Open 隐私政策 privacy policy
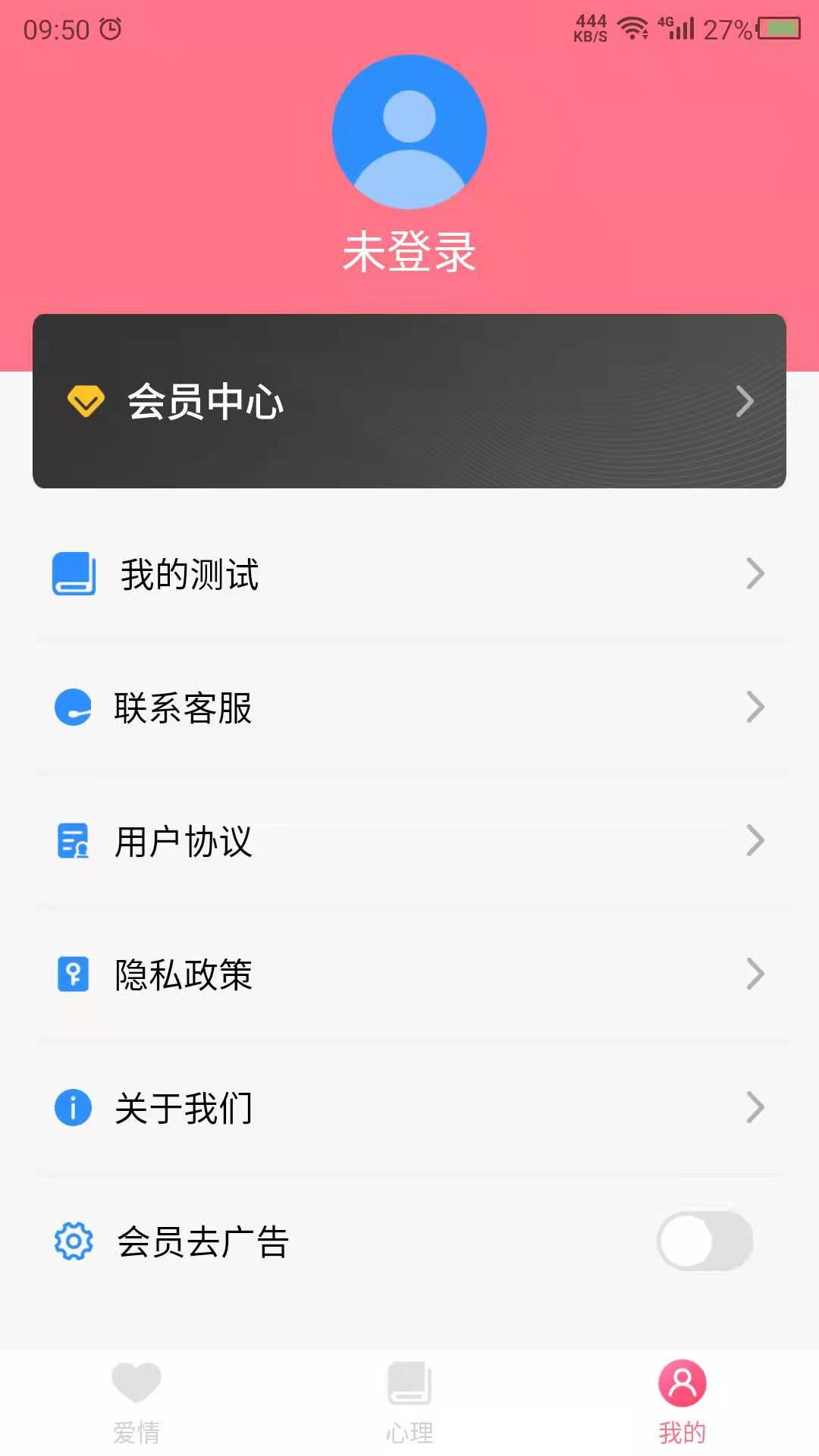Image resolution: width=819 pixels, height=1456 pixels. [x=409, y=974]
